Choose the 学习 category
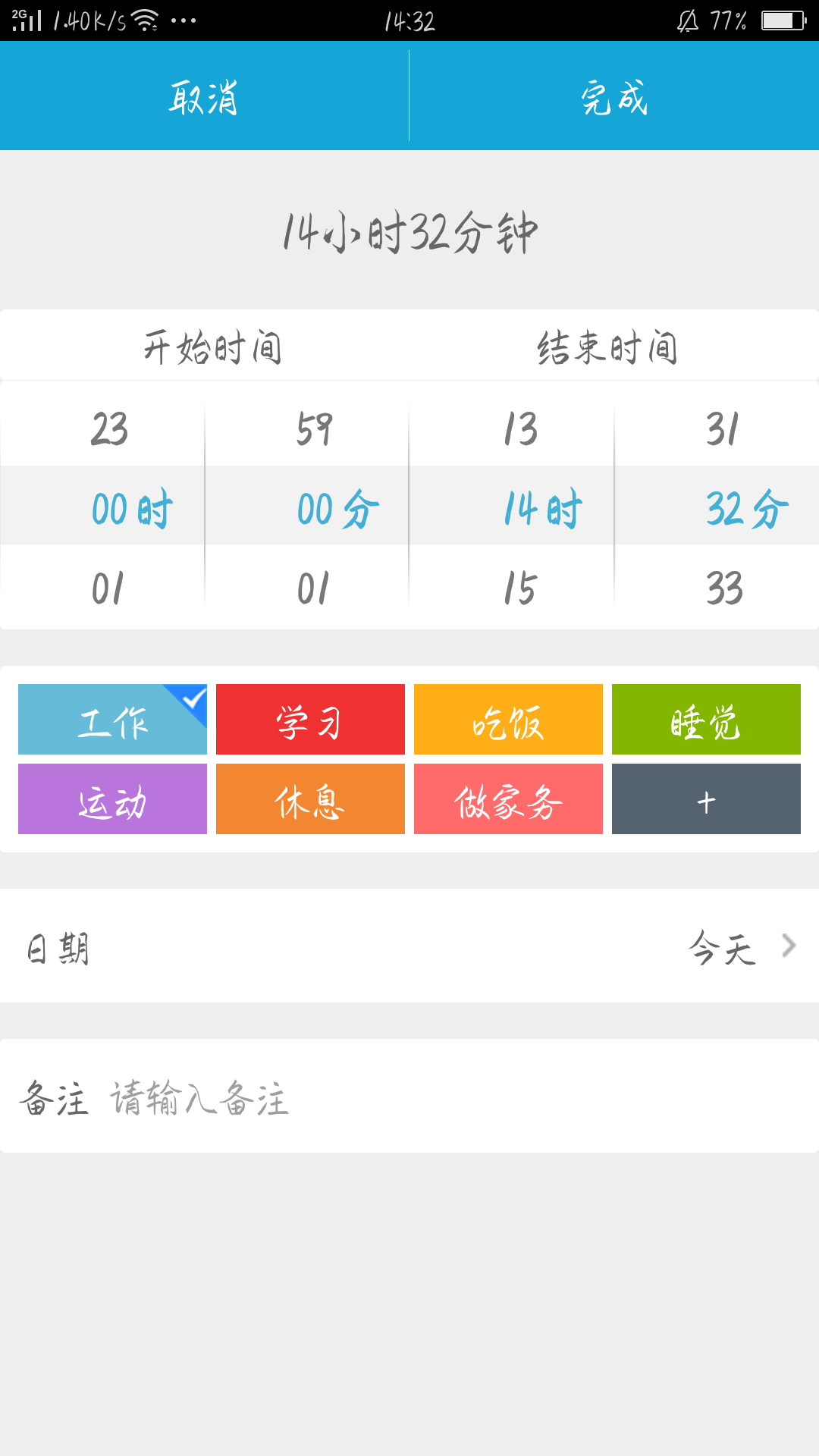819x1456 pixels. 310,719
